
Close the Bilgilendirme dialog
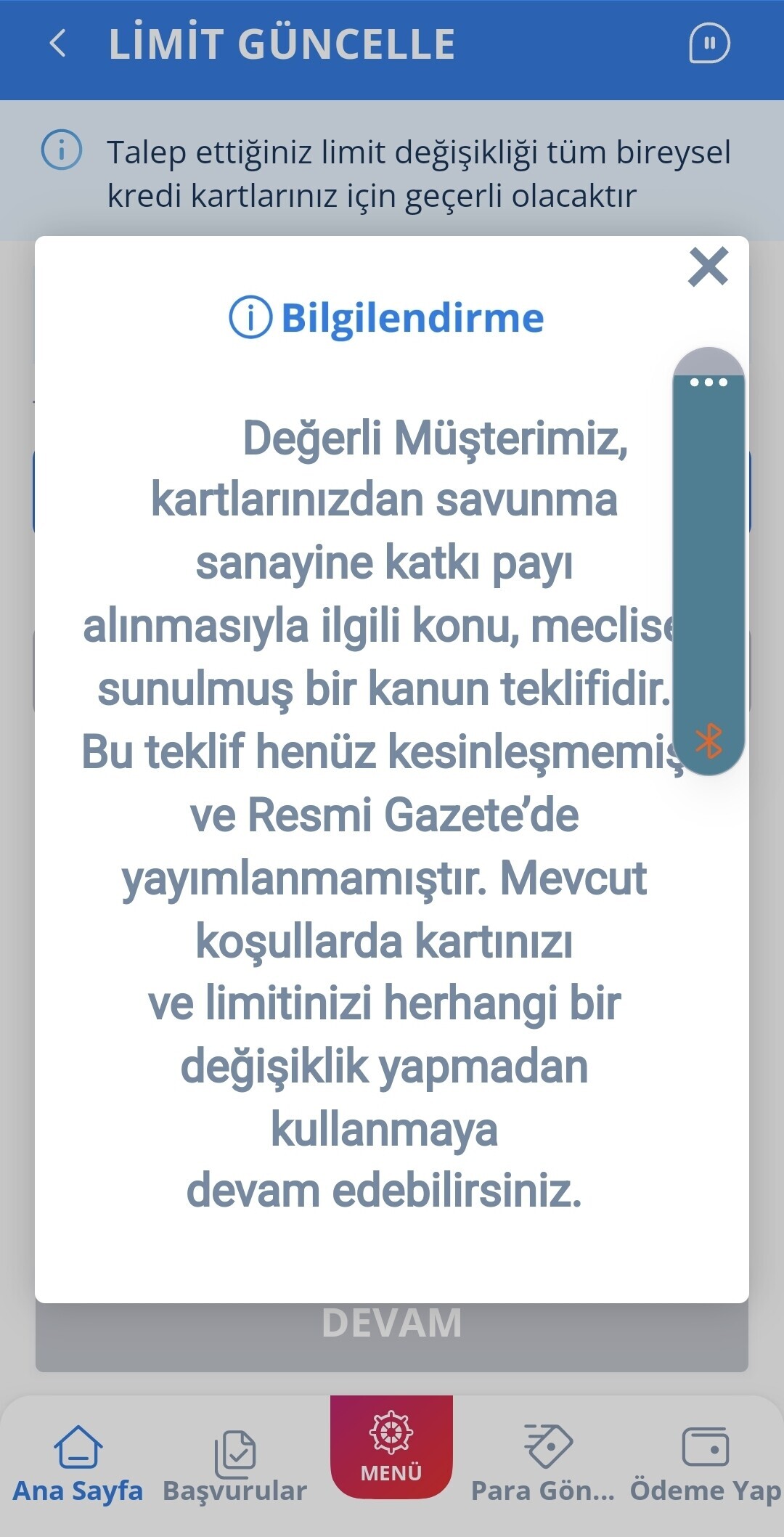coord(708,266)
